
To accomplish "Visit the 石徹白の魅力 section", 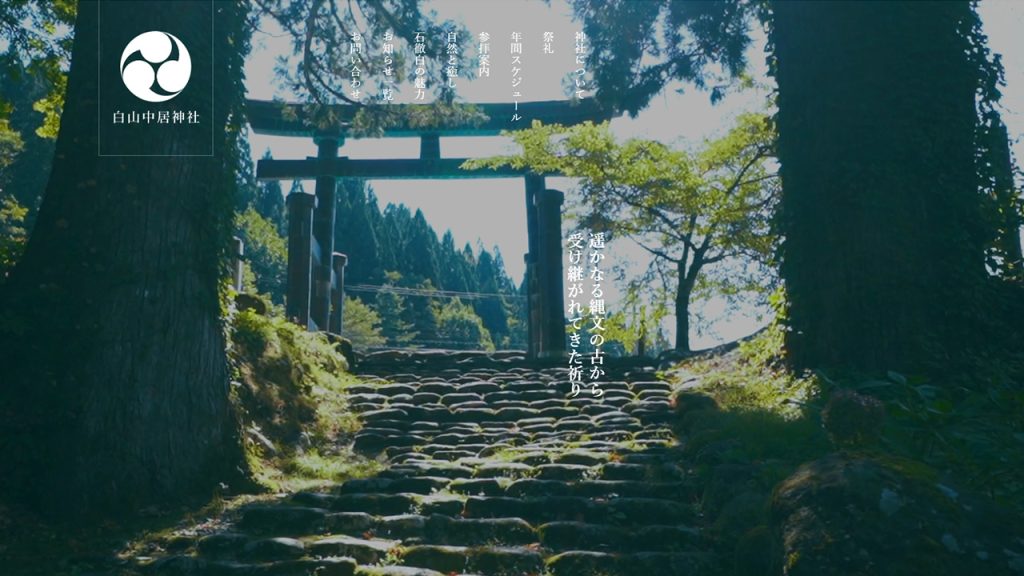I will (x=419, y=65).
